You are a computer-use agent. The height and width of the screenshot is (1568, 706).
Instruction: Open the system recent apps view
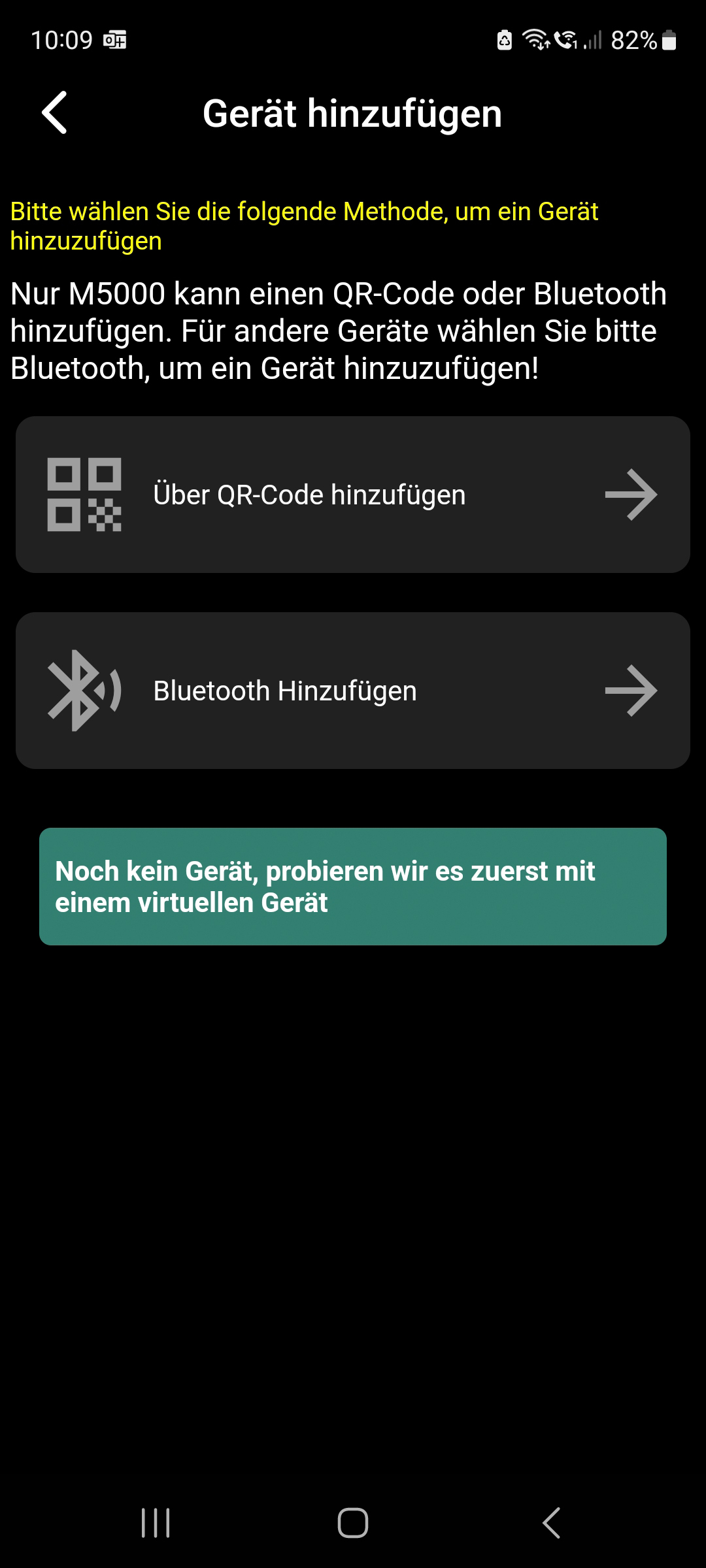(x=156, y=1523)
